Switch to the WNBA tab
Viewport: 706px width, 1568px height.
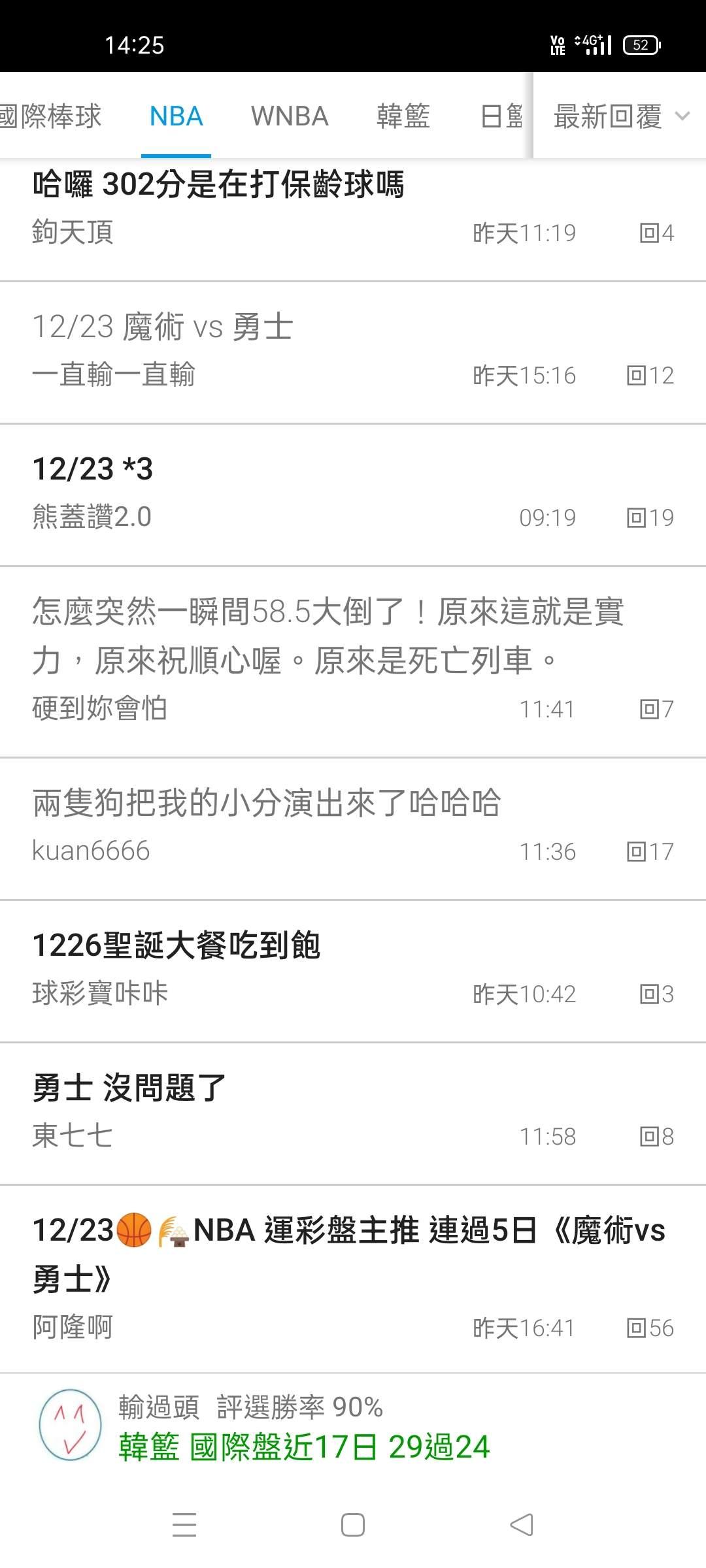coord(290,116)
